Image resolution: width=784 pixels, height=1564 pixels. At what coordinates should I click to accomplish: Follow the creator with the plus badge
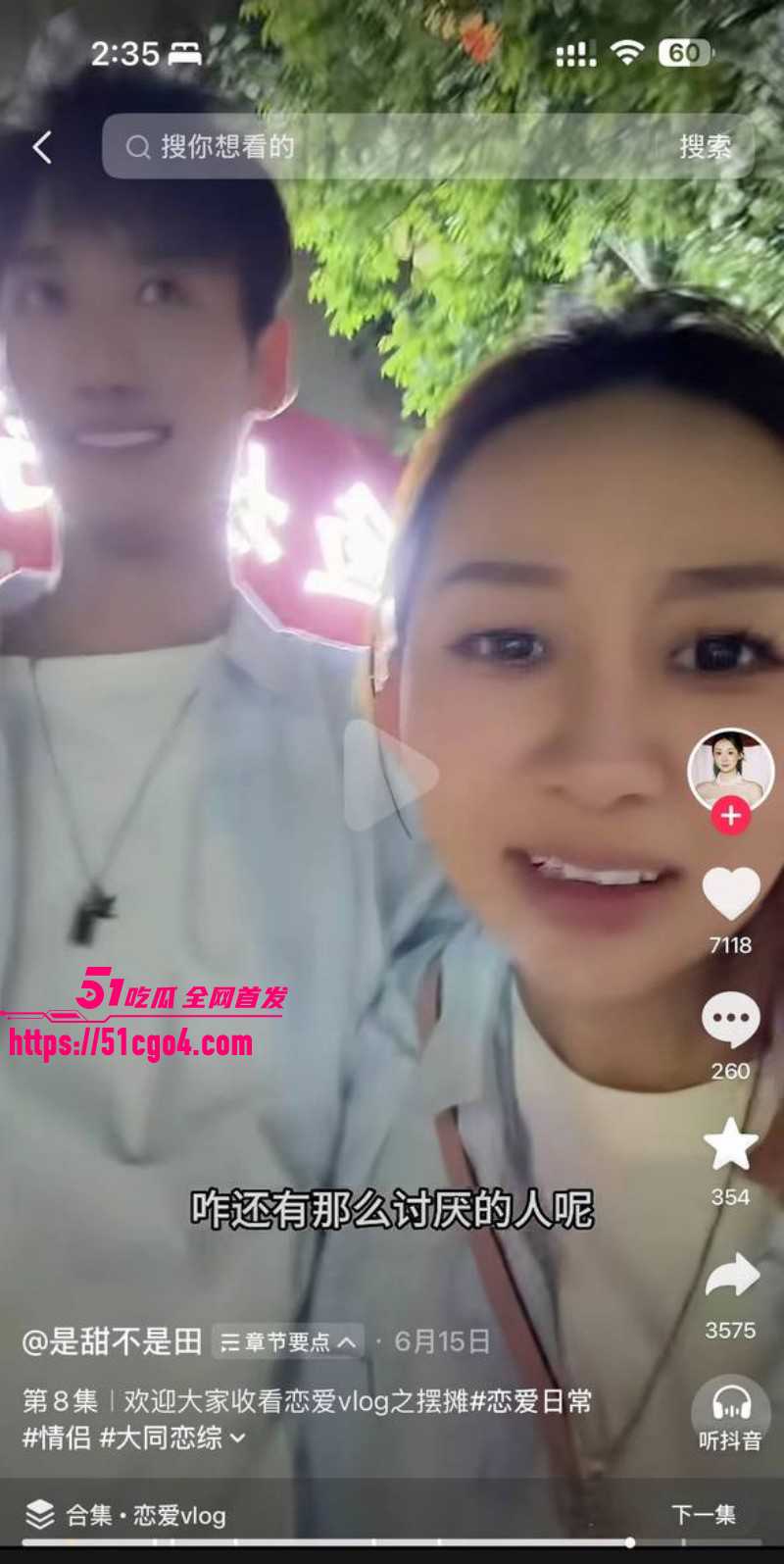coord(730,816)
